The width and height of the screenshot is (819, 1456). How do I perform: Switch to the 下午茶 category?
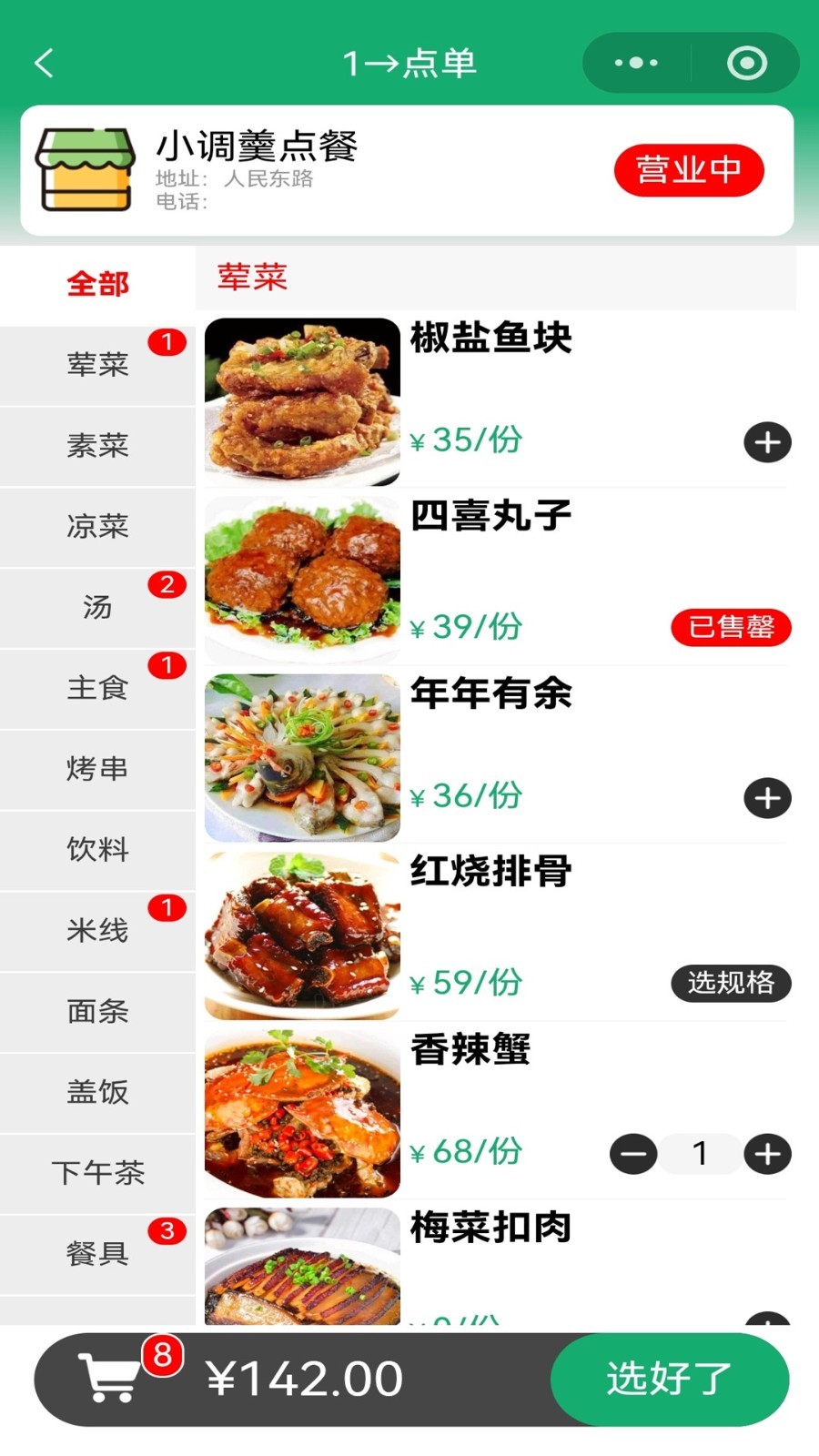[x=97, y=1173]
